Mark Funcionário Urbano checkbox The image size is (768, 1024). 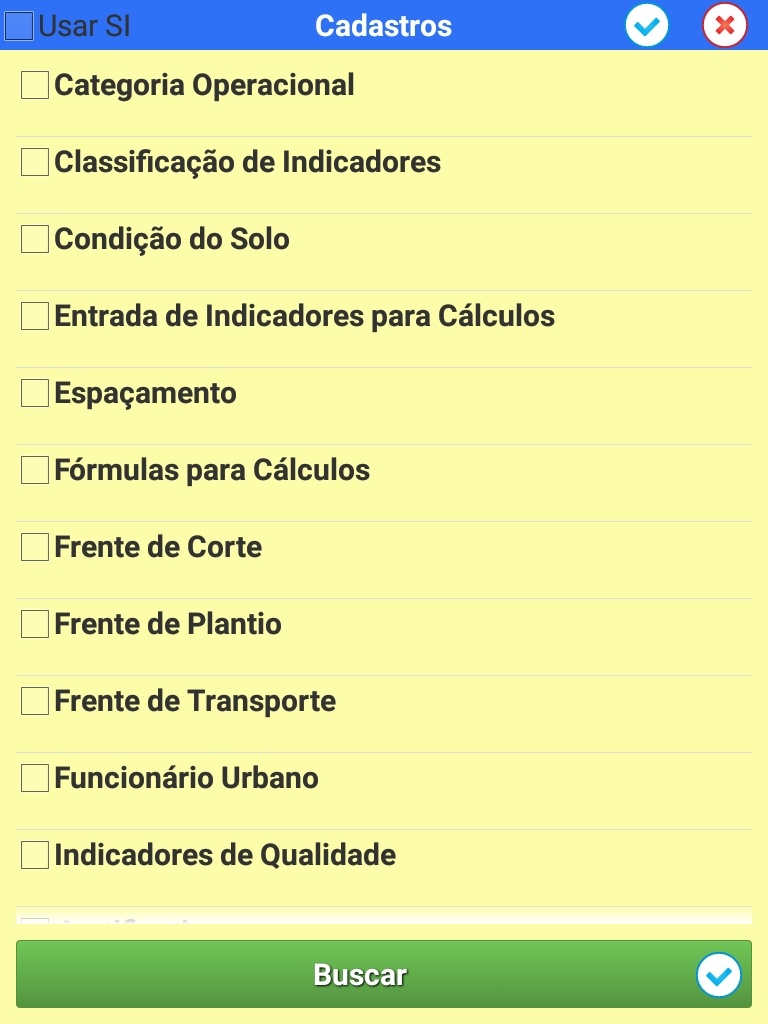[x=35, y=778]
